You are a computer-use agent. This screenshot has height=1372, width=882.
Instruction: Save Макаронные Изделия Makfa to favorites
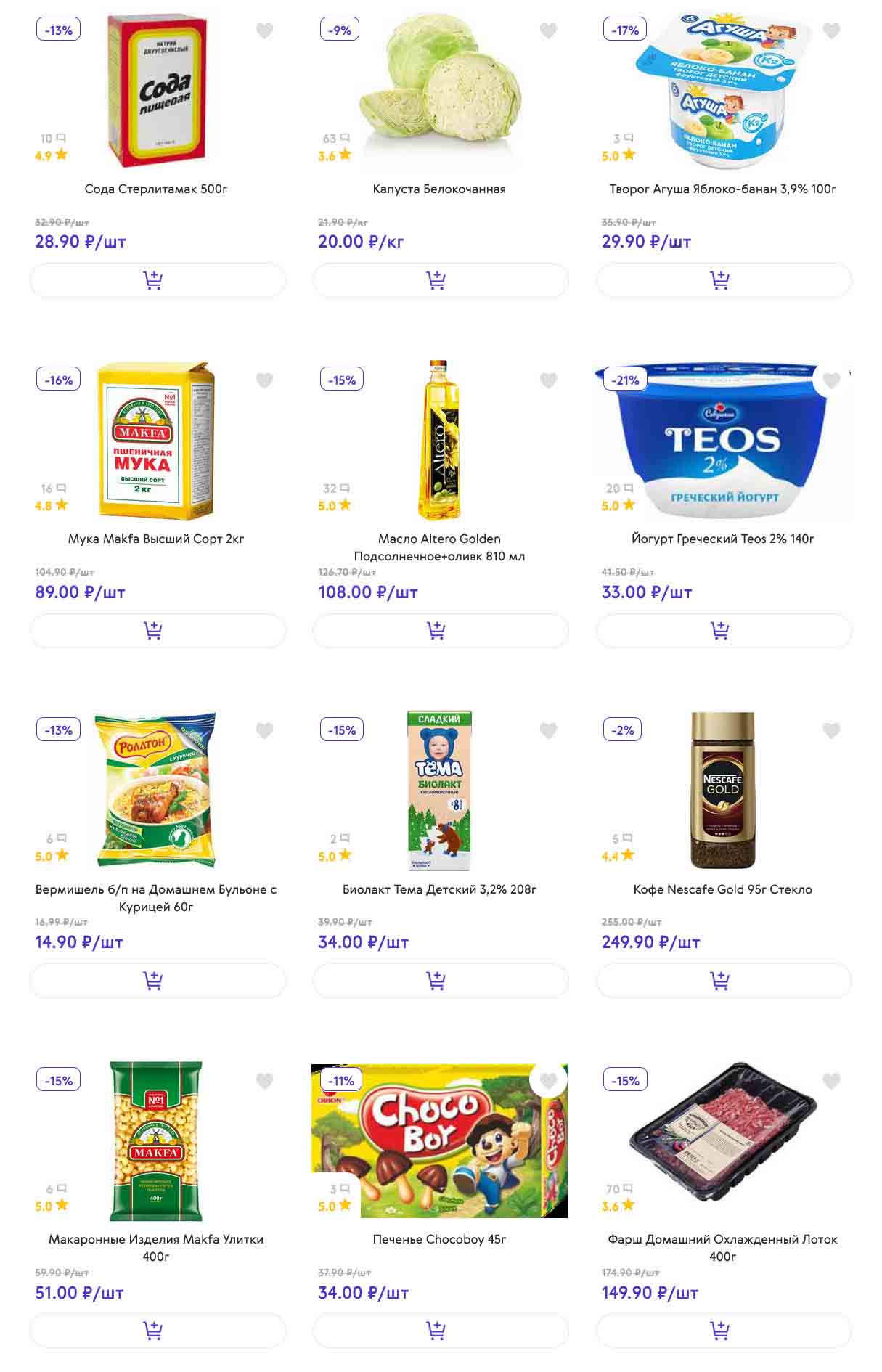click(264, 1081)
